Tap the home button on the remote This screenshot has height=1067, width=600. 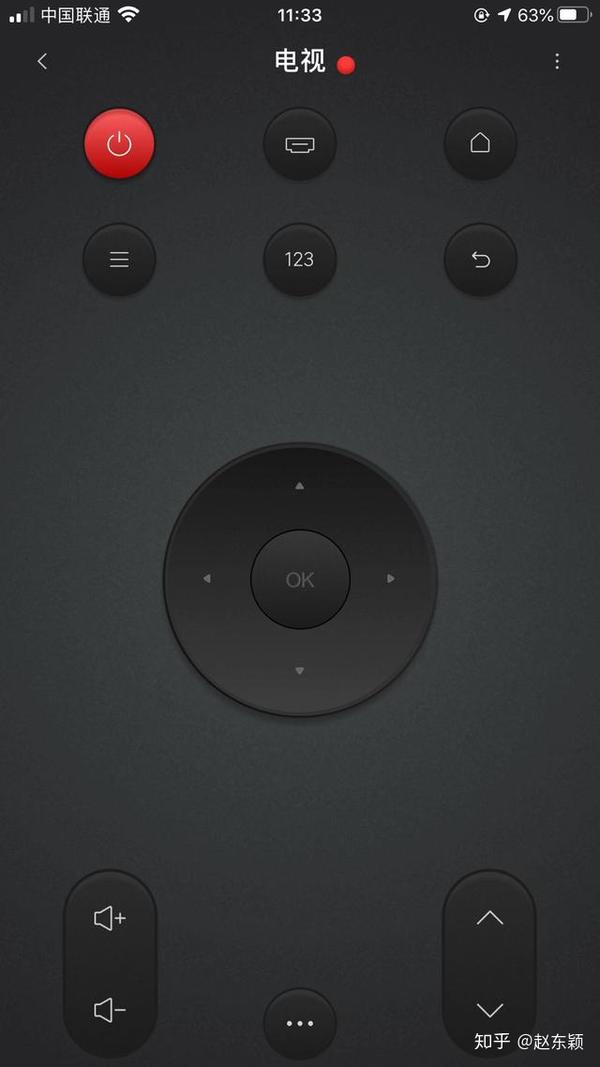coord(480,144)
